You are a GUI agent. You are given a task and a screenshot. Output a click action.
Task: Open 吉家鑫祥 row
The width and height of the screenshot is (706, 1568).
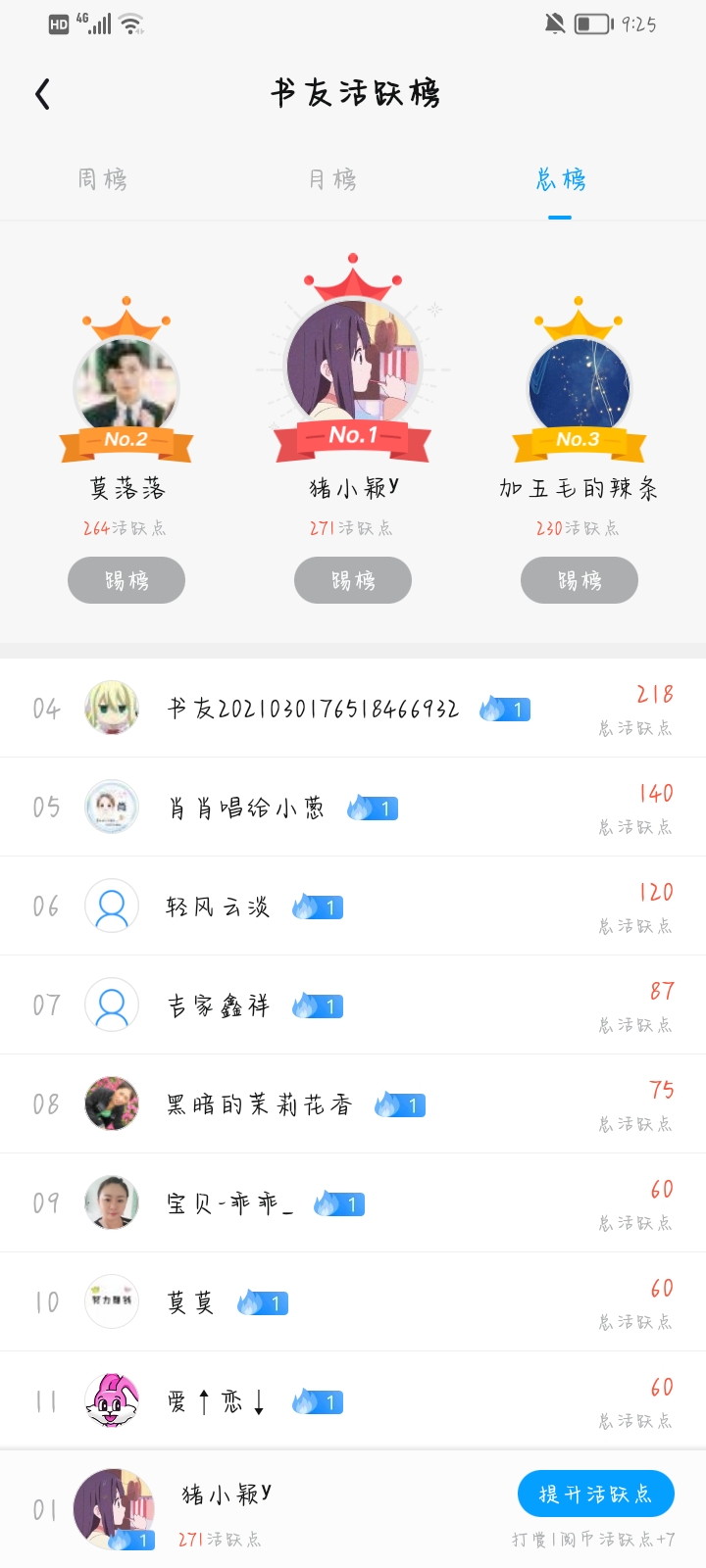(353, 1005)
